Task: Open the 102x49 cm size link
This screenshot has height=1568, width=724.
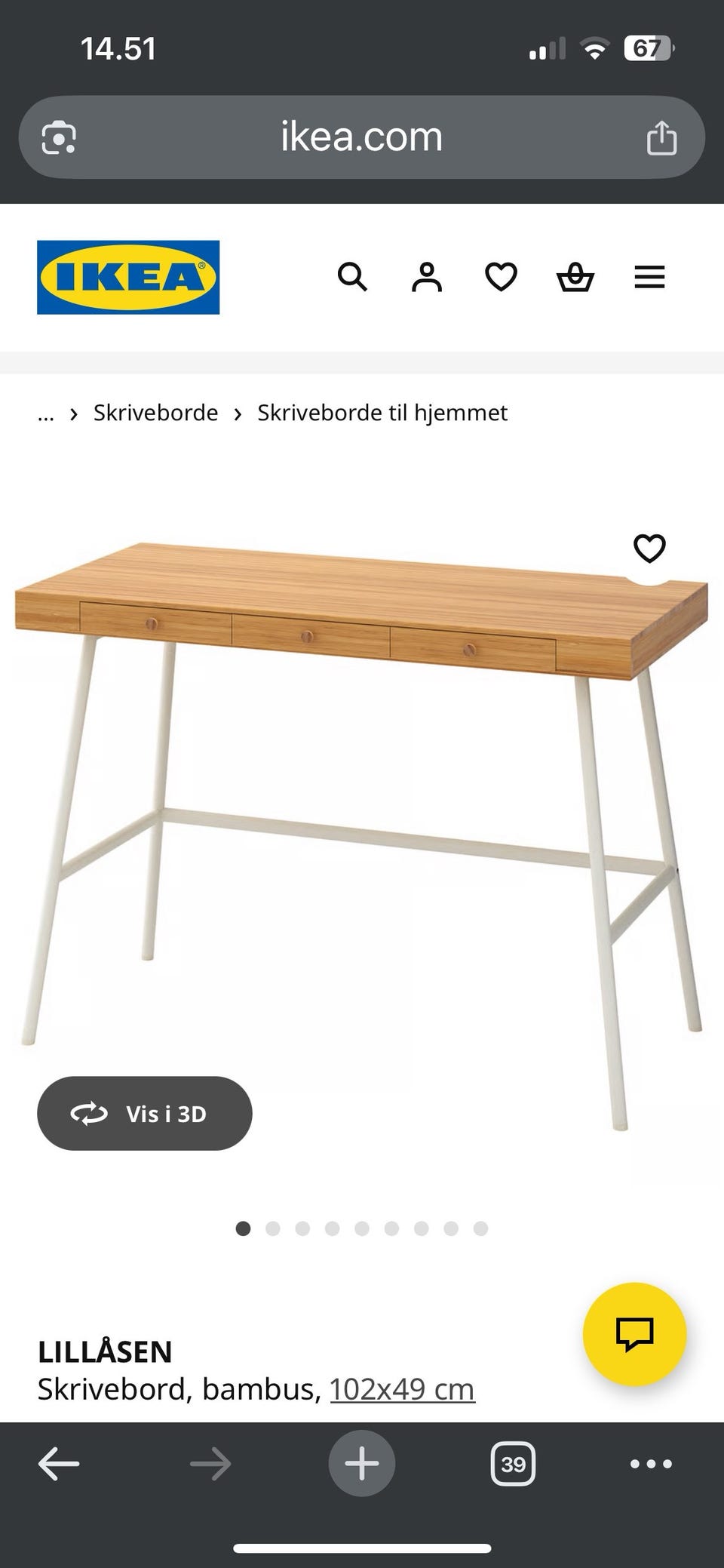Action: [x=400, y=1388]
